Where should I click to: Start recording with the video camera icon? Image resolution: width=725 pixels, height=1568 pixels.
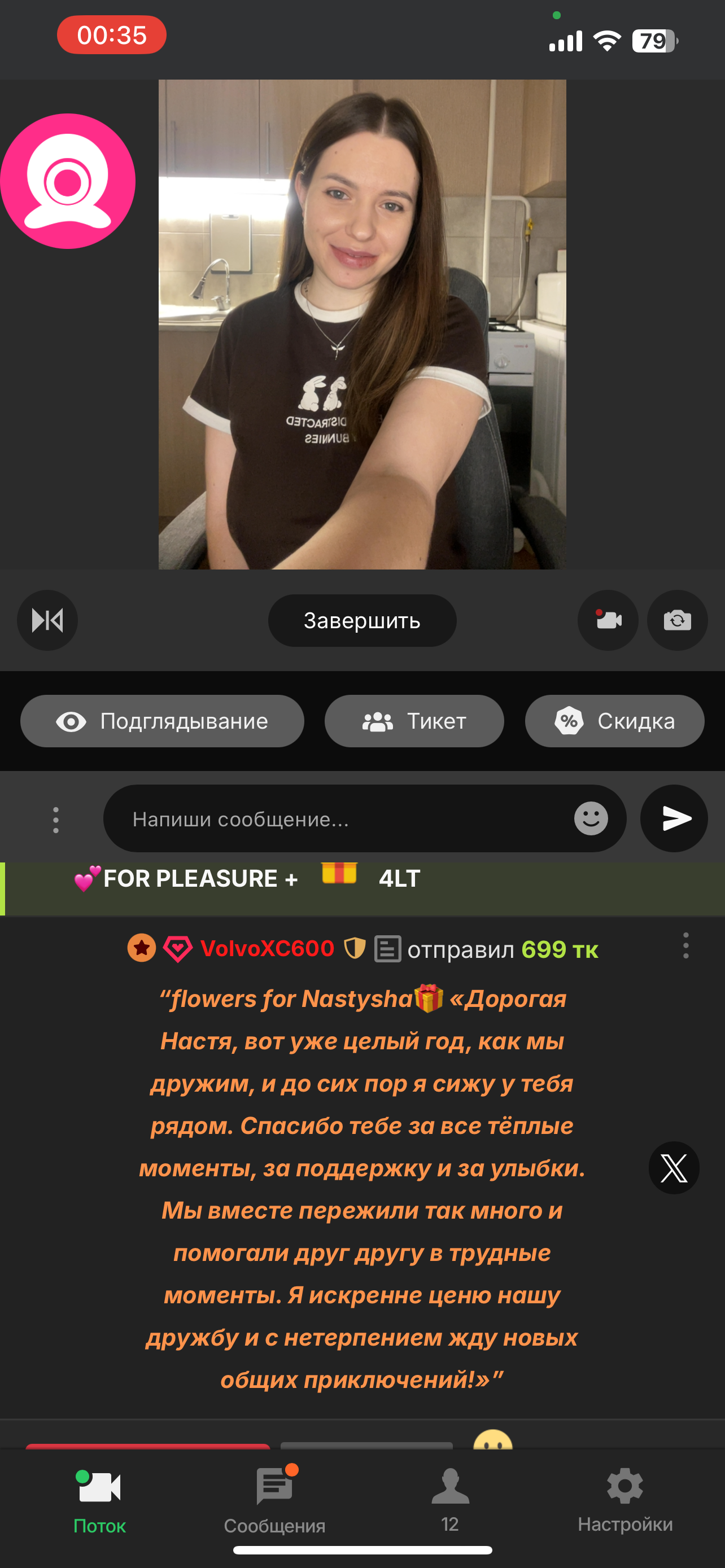coord(608,620)
